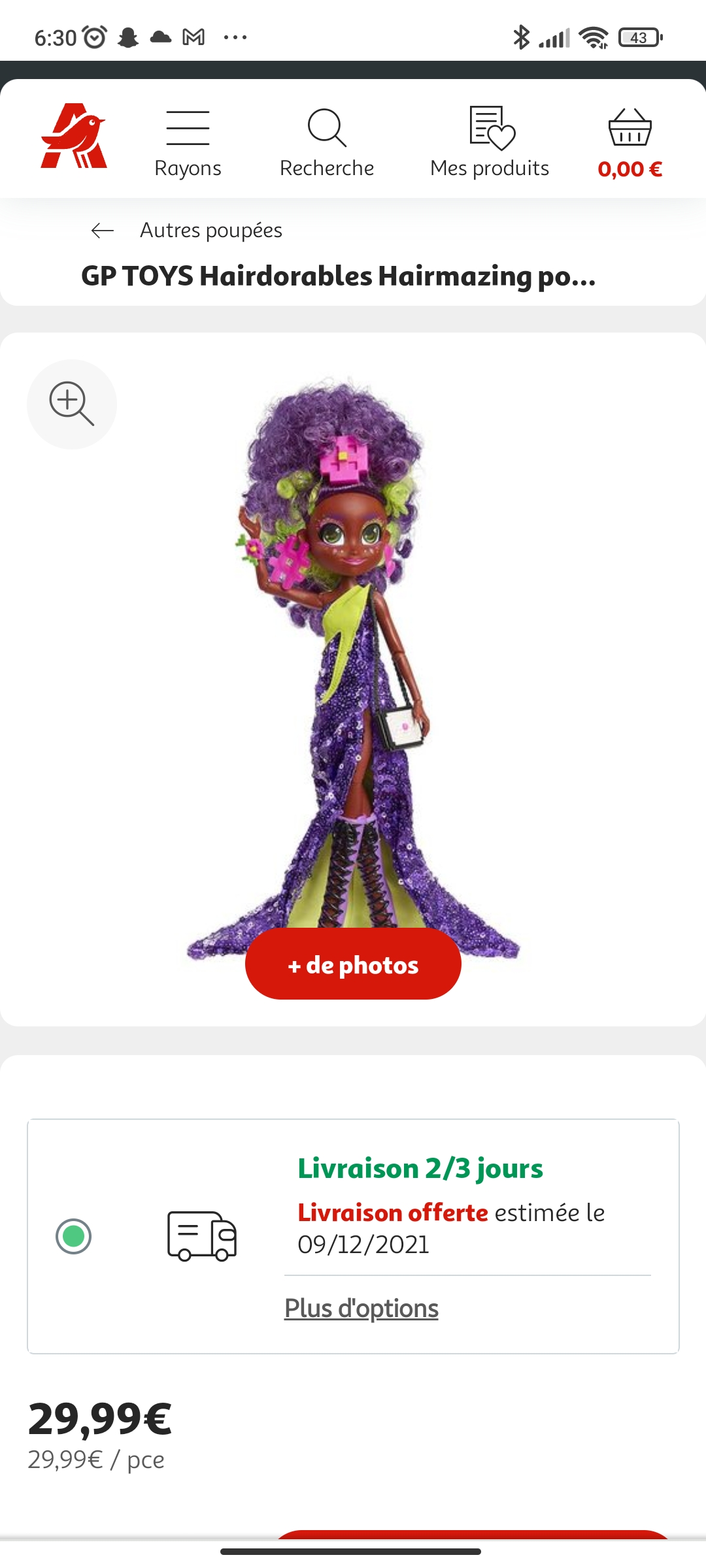
Task: Zoom into the product image
Action: click(72, 404)
